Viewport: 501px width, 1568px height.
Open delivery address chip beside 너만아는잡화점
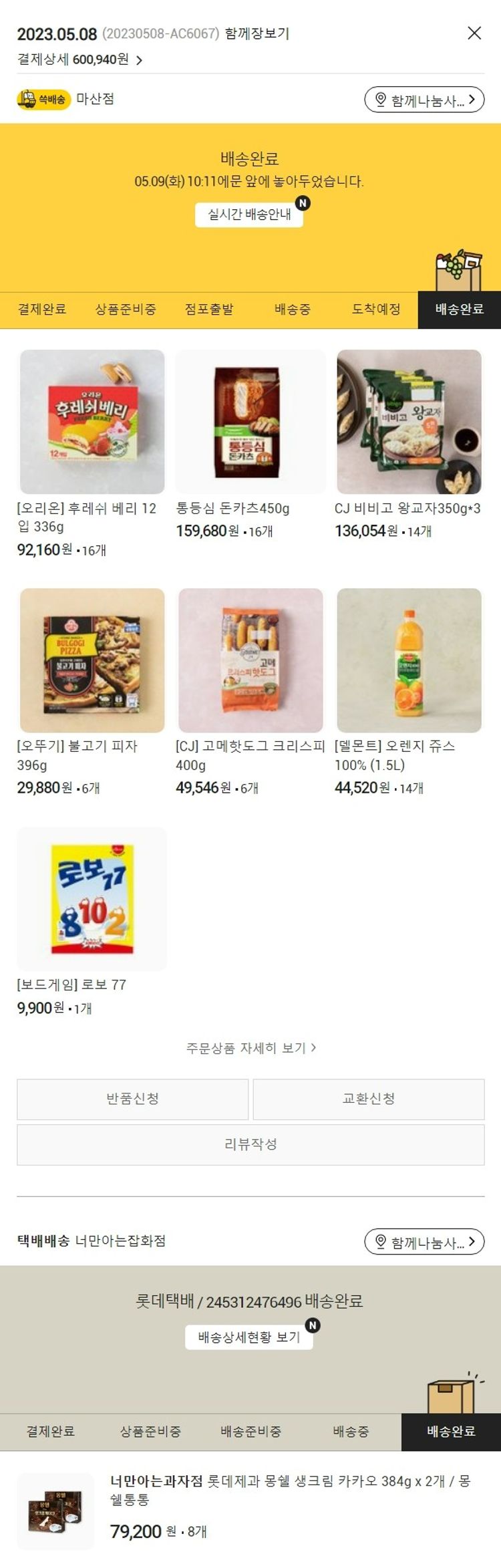(424, 1242)
